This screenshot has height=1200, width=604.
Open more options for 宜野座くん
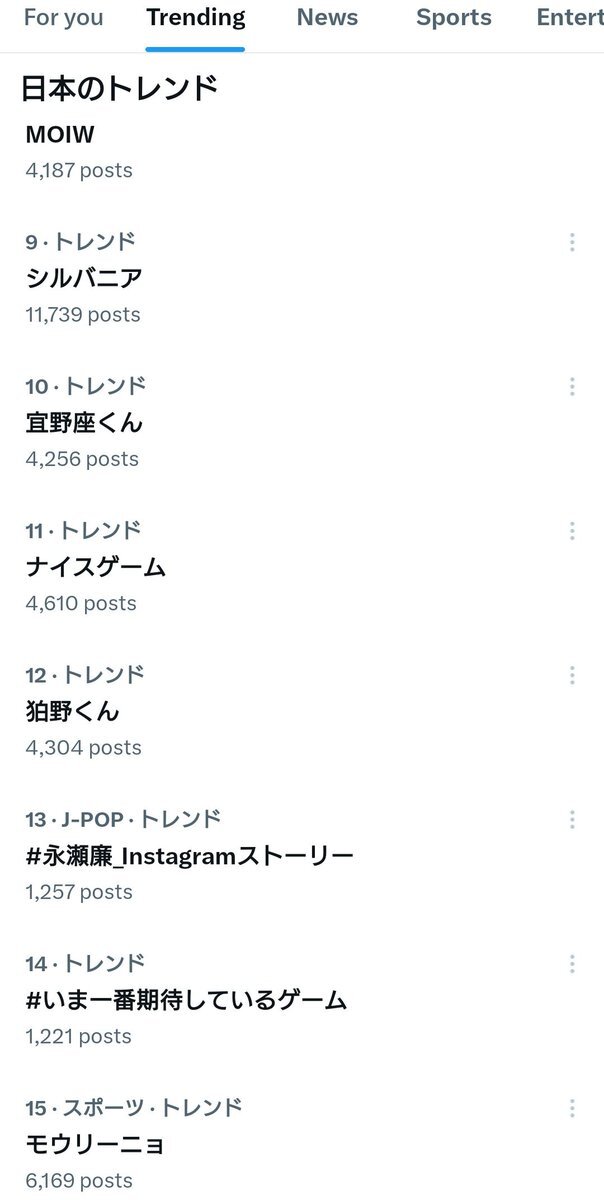coord(572,386)
